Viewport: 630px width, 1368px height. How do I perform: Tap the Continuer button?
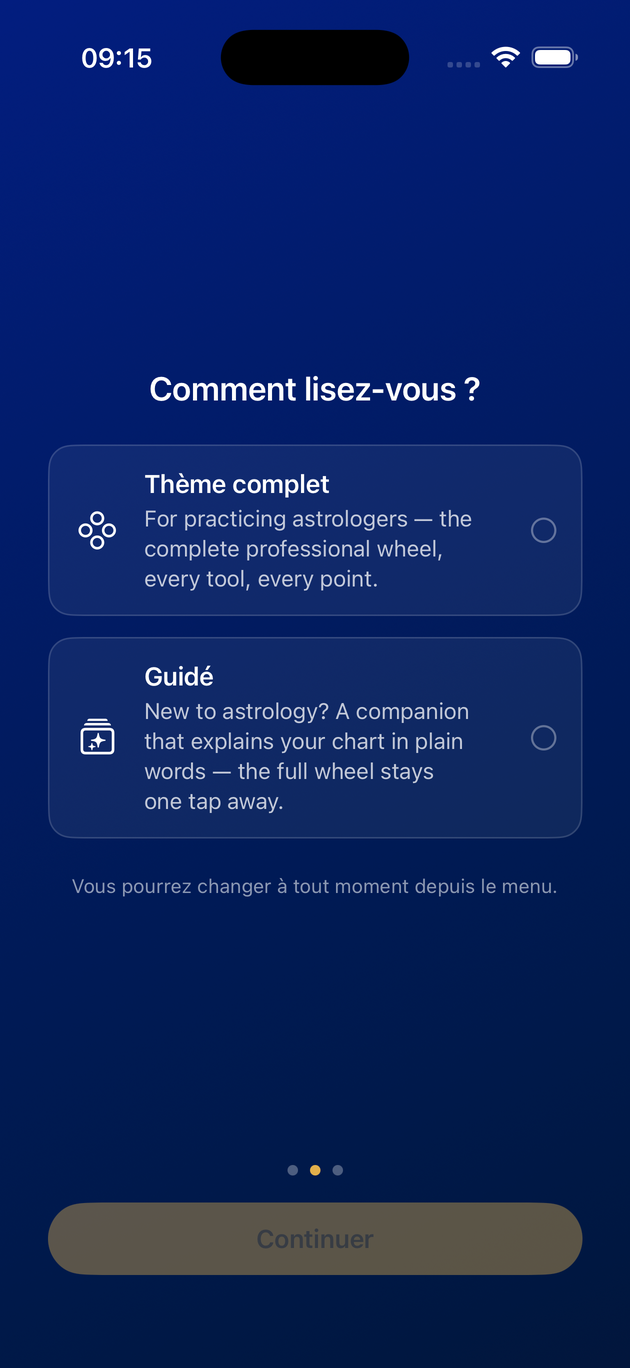pos(315,1238)
